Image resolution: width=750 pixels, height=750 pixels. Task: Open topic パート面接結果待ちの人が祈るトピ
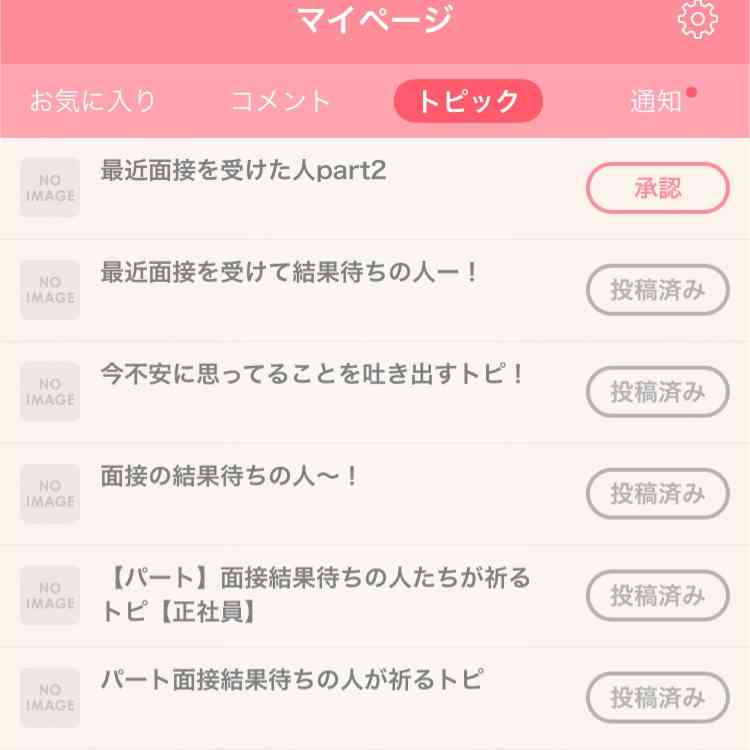point(292,680)
